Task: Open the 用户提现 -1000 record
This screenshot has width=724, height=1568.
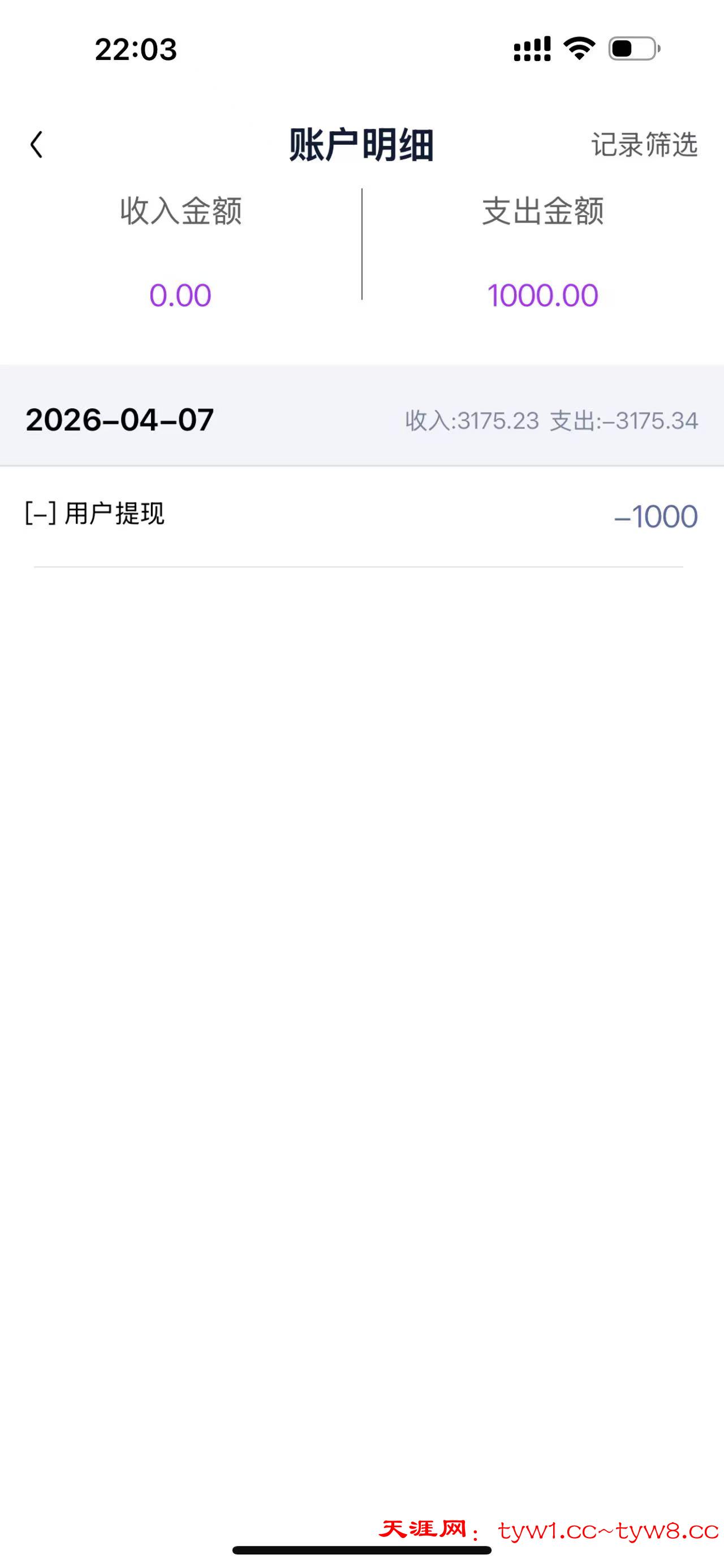Action: click(361, 515)
